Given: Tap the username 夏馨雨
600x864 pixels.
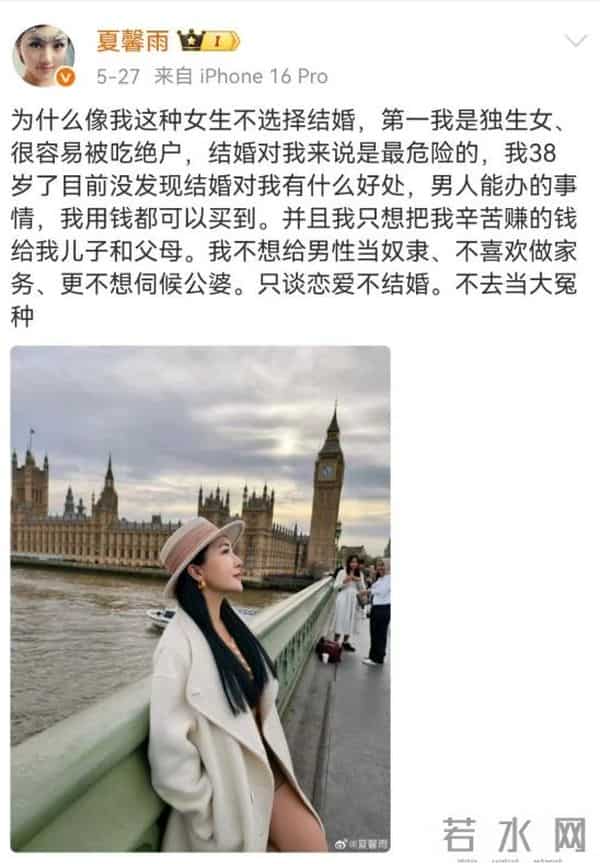Looking at the screenshot, I should 132,41.
